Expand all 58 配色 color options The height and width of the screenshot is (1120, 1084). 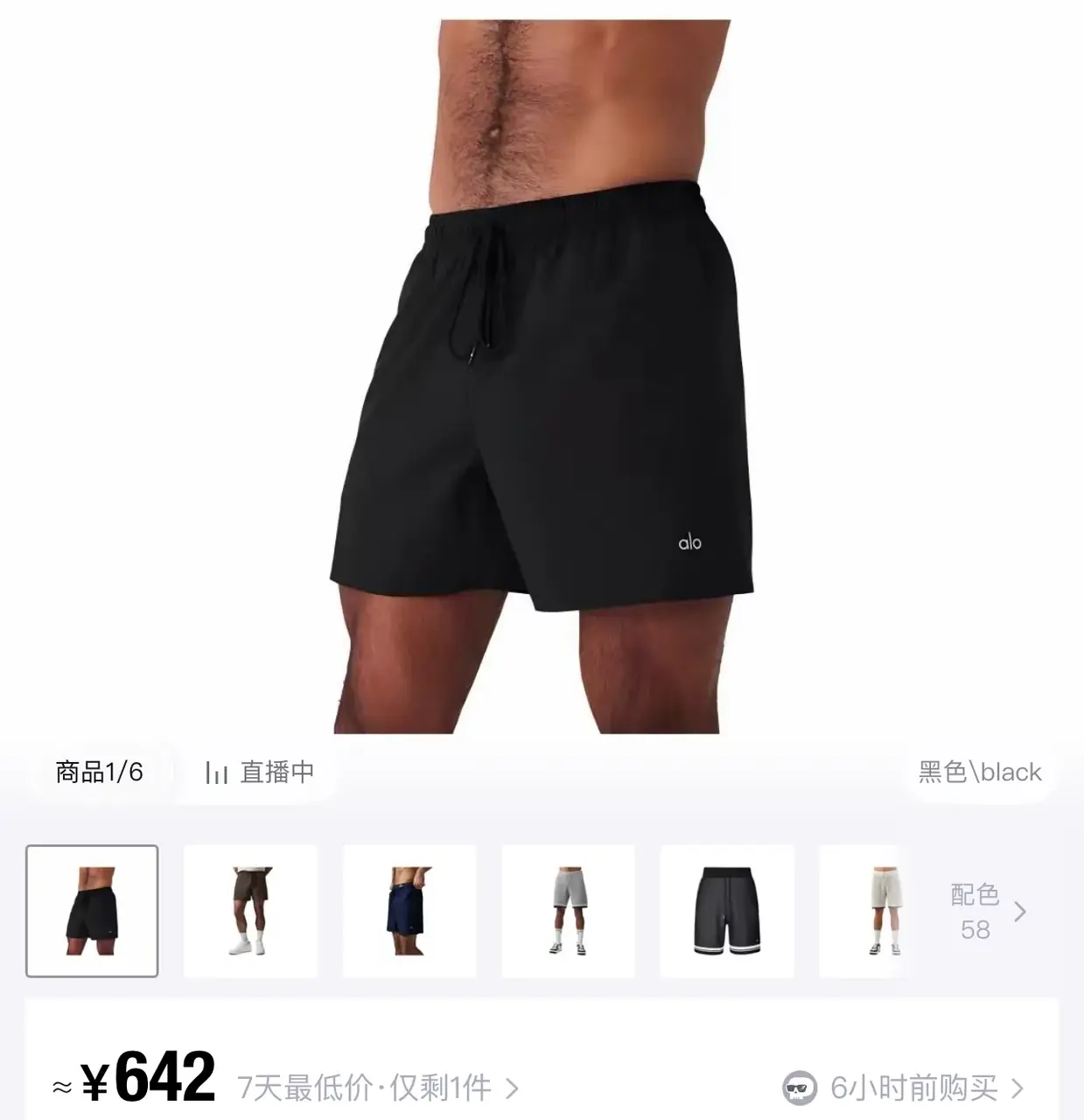(x=988, y=912)
